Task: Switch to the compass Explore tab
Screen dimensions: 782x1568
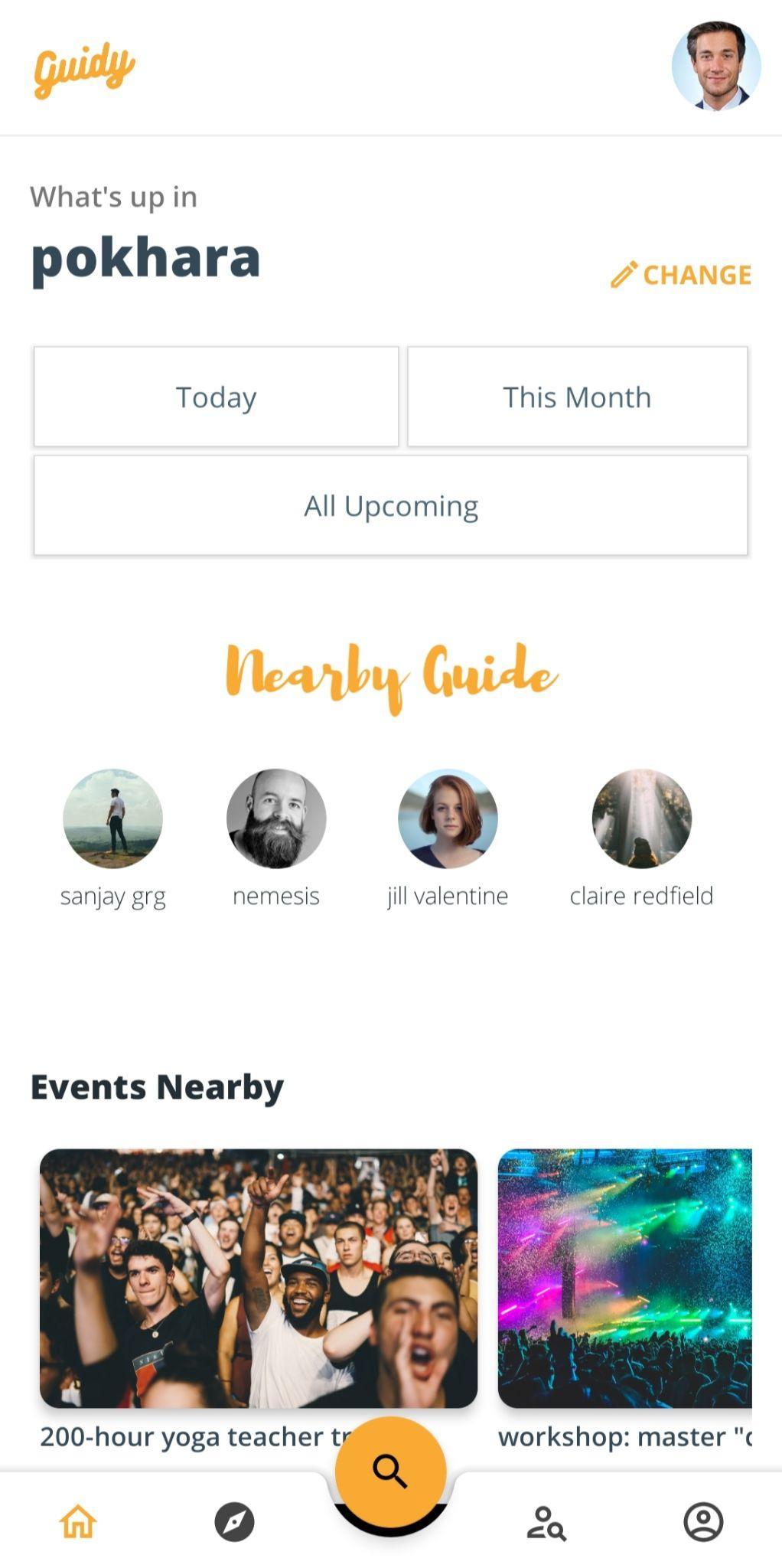Action: [234, 1521]
